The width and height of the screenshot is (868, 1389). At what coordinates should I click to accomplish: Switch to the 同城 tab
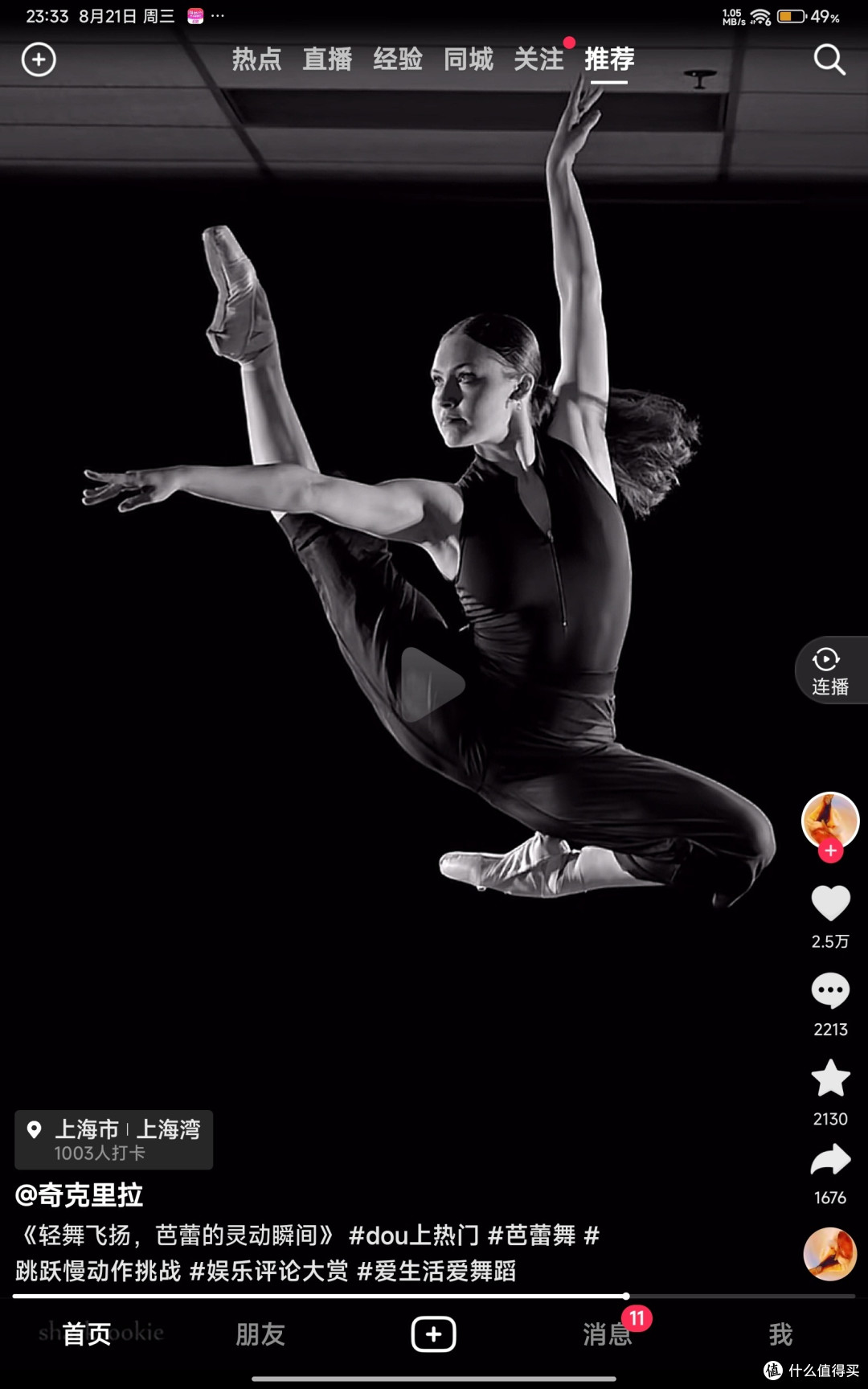click(x=469, y=59)
